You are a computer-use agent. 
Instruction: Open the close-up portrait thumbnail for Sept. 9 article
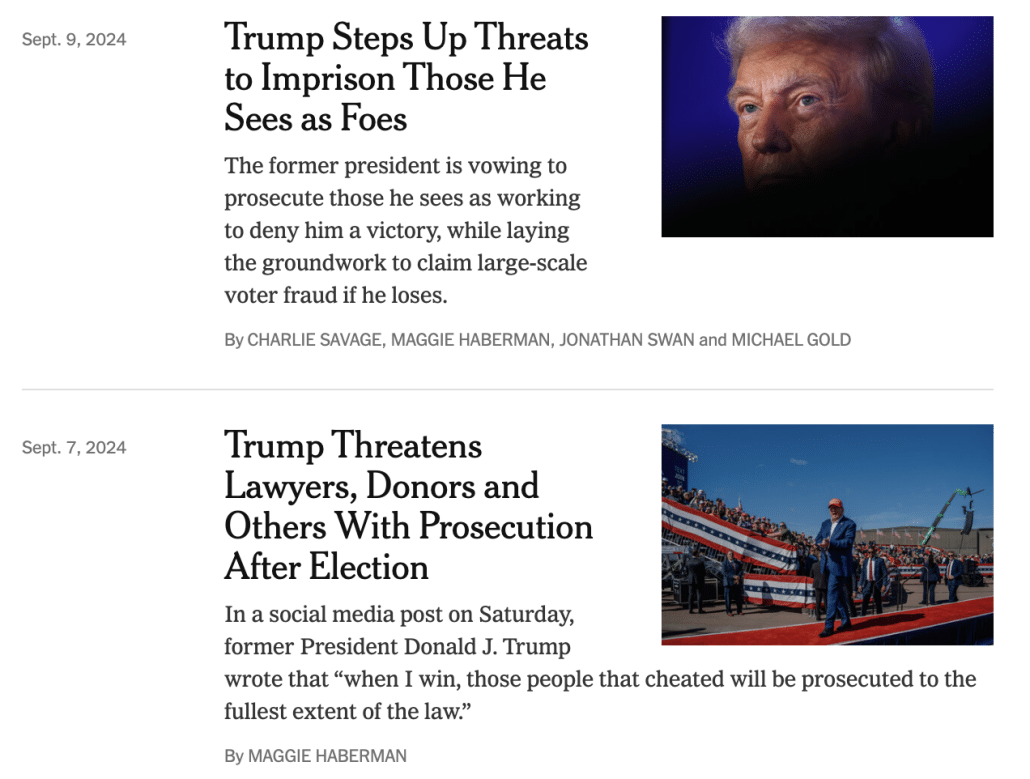827,126
